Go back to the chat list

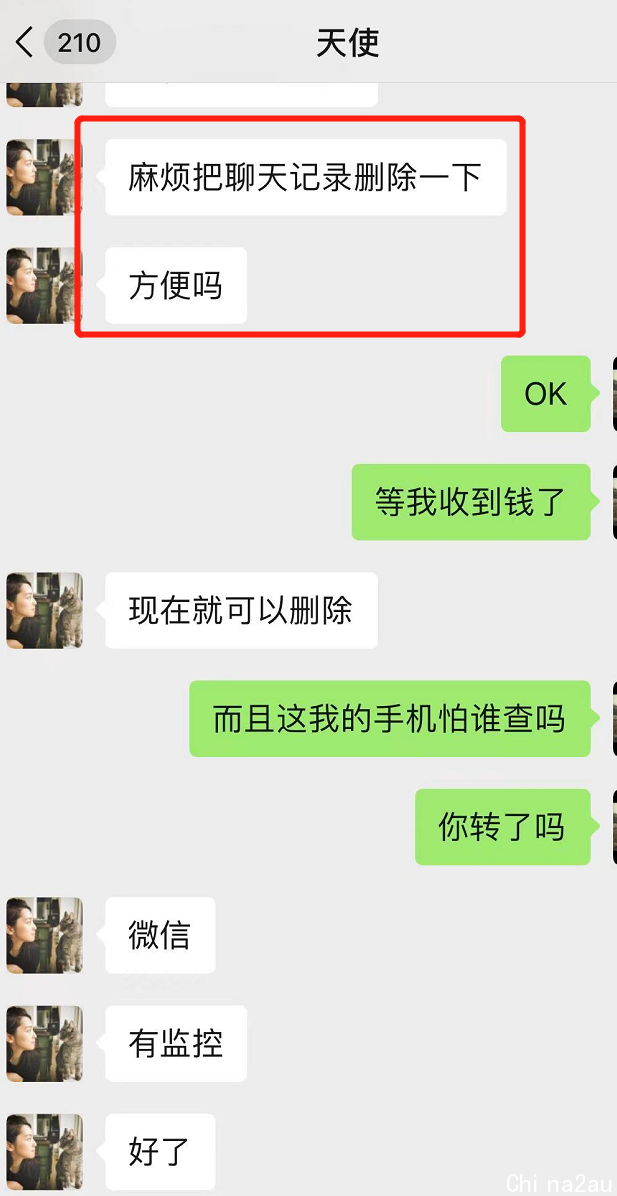click(x=26, y=43)
